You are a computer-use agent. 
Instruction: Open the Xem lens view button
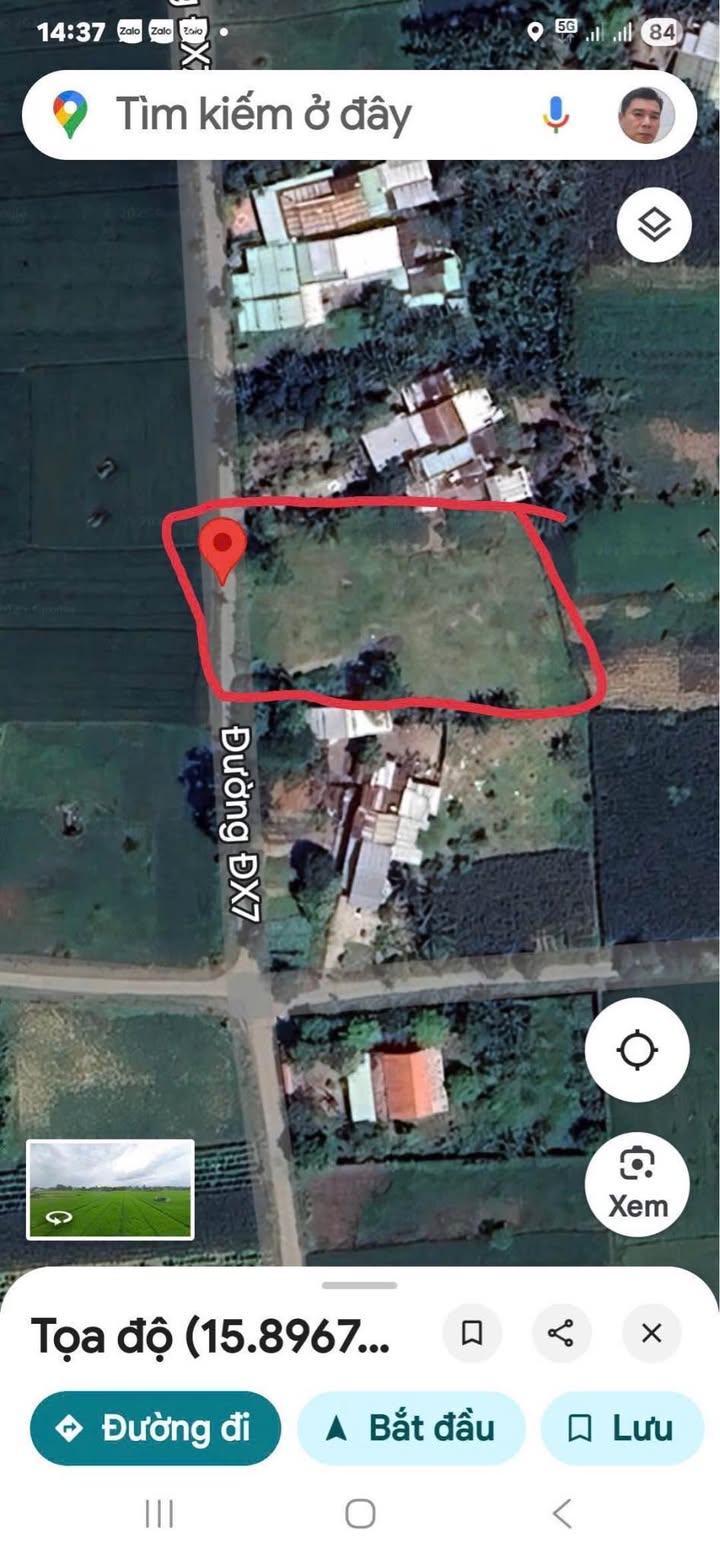(x=637, y=1183)
